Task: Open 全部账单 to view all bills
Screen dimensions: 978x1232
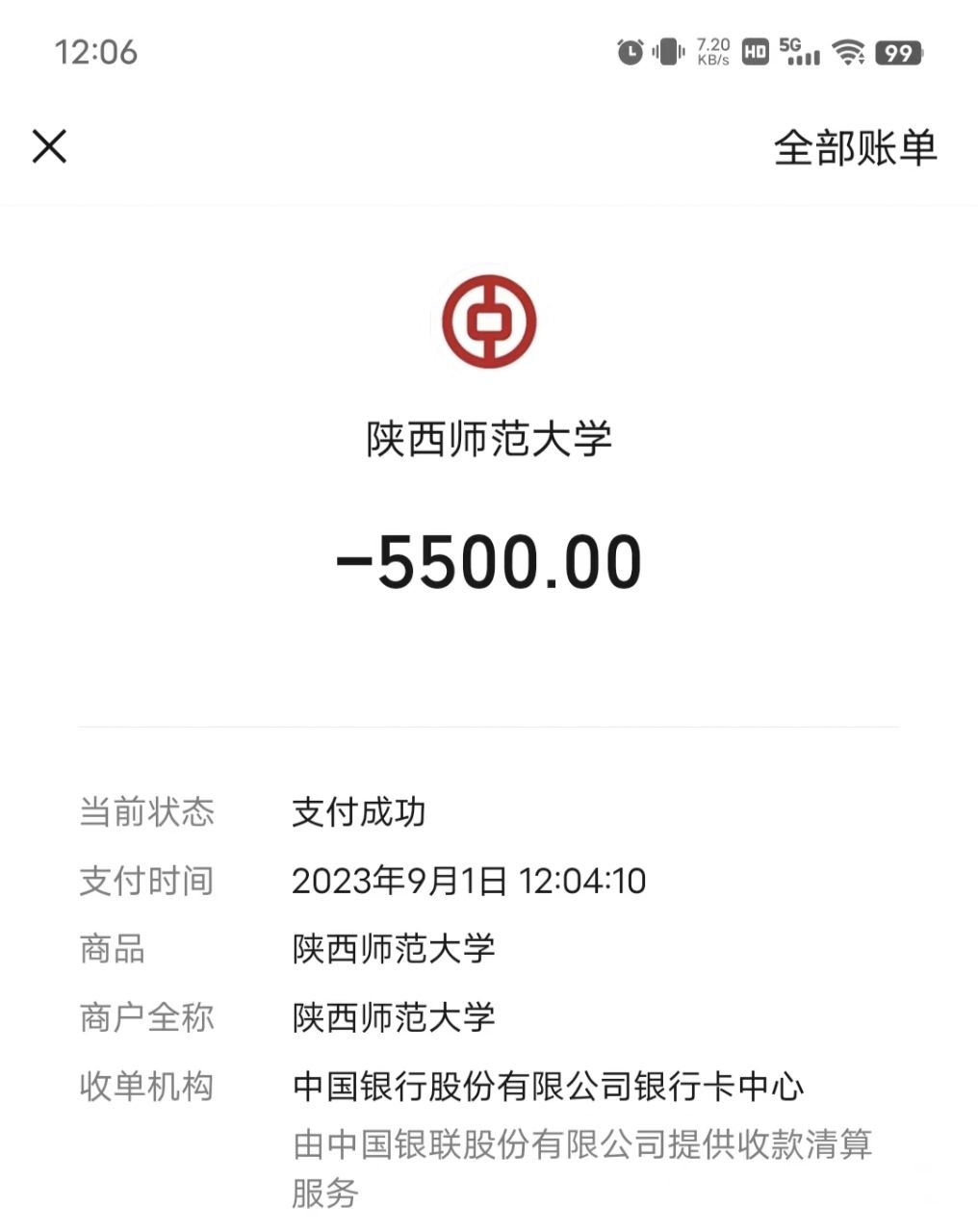Action: coord(855,148)
